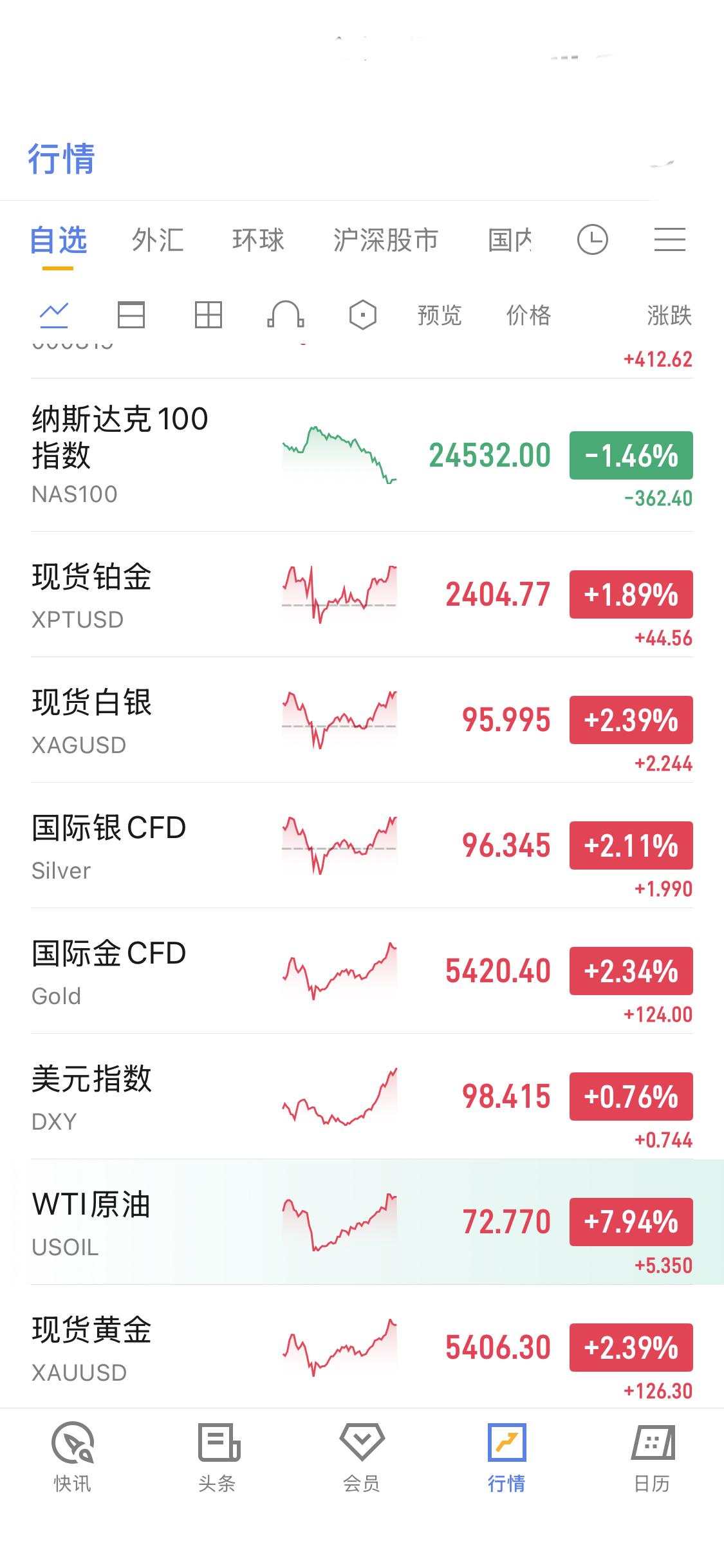Click the hexagon view mode icon
Viewport: 724px width, 1568px height.
click(362, 315)
